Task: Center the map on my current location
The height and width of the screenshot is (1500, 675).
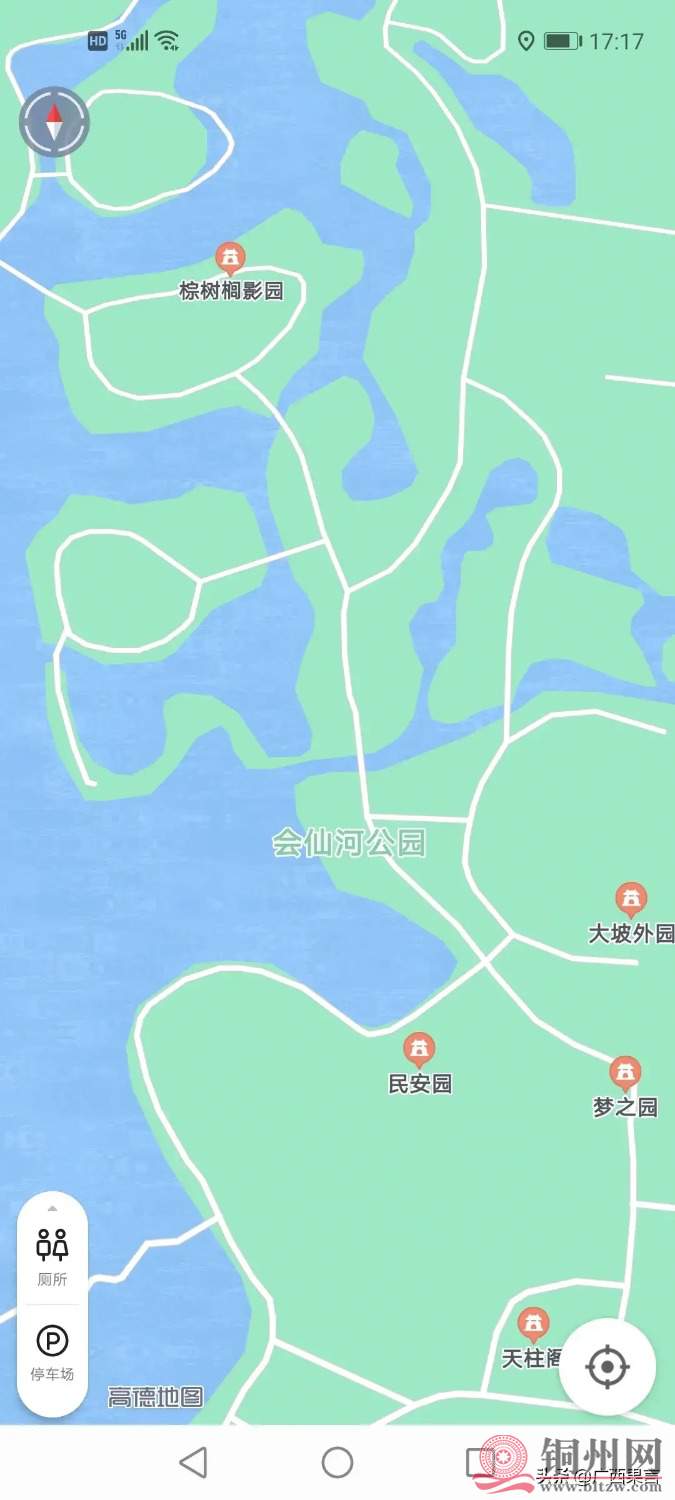Action: pyautogui.click(x=607, y=1366)
